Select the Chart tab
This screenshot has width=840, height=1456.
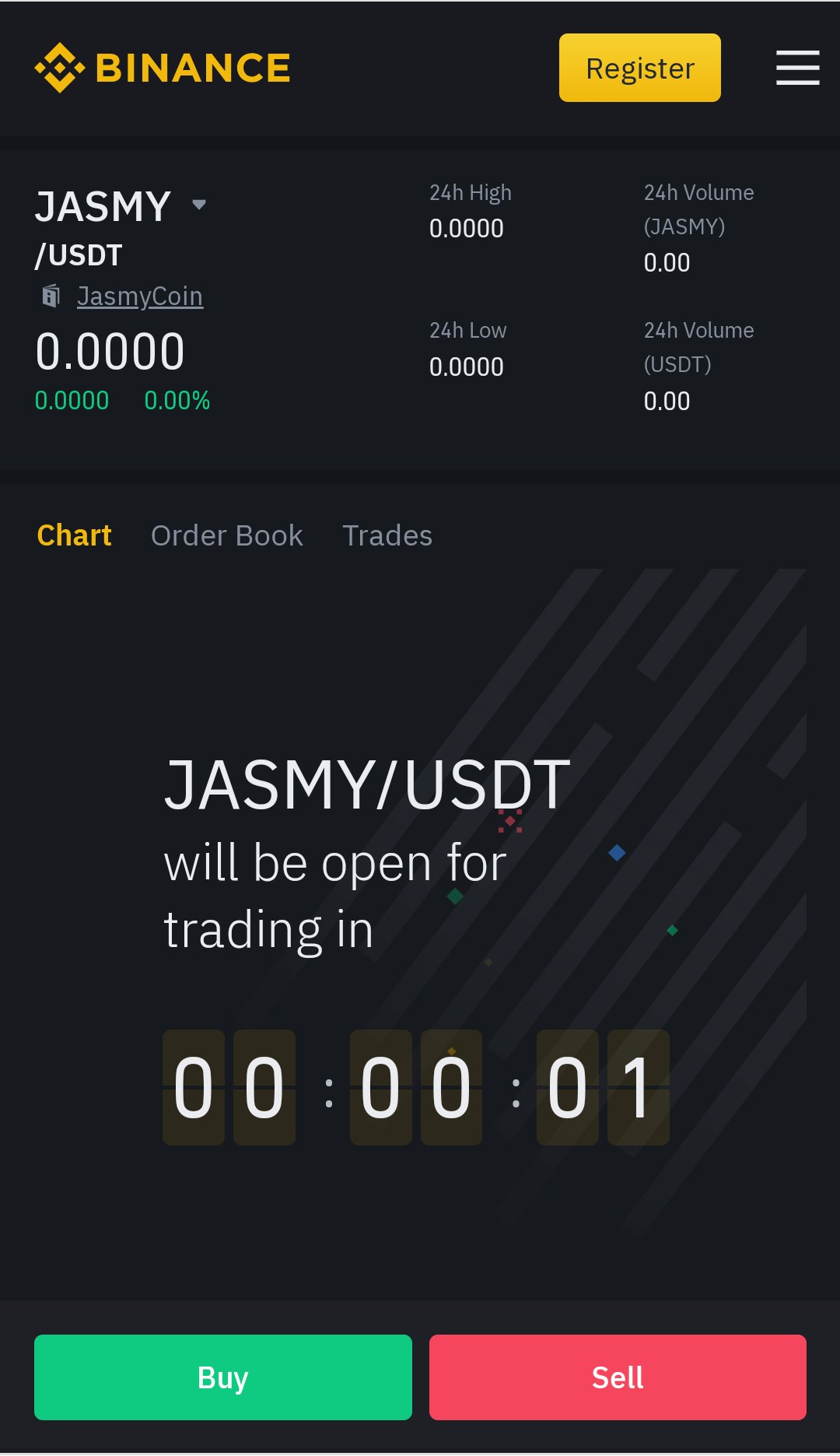pos(75,535)
